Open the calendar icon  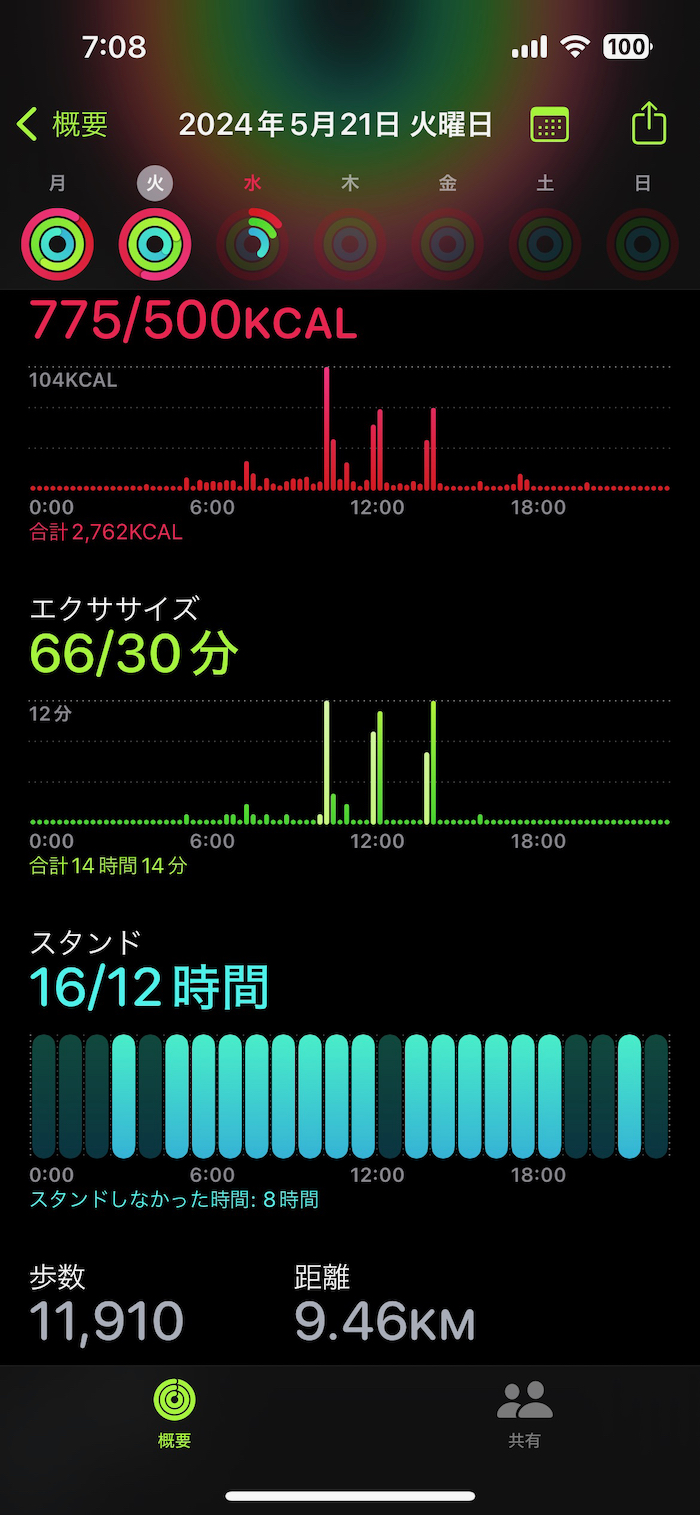(549, 125)
